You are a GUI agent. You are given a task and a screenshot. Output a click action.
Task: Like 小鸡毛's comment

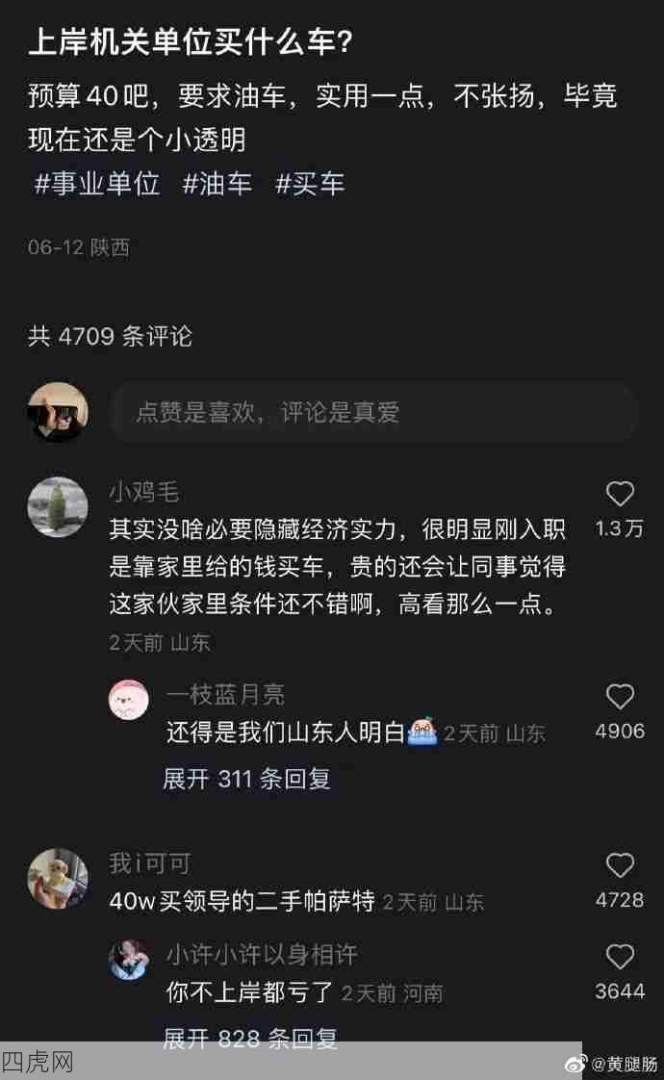pyautogui.click(x=620, y=494)
